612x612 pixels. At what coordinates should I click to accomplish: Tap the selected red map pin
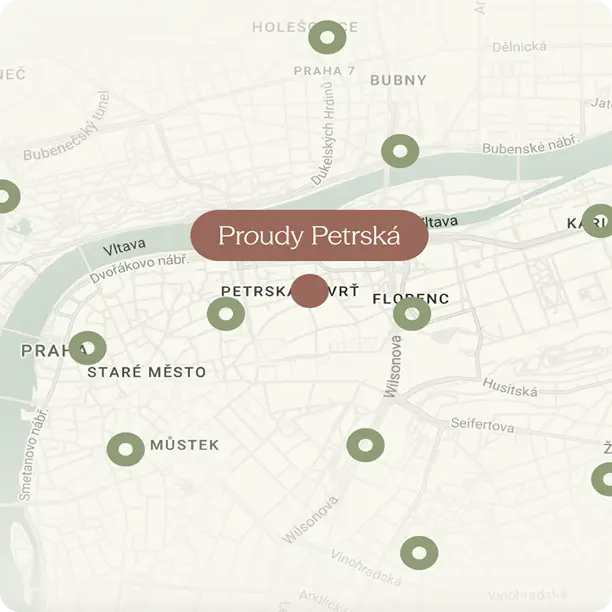[x=310, y=291]
